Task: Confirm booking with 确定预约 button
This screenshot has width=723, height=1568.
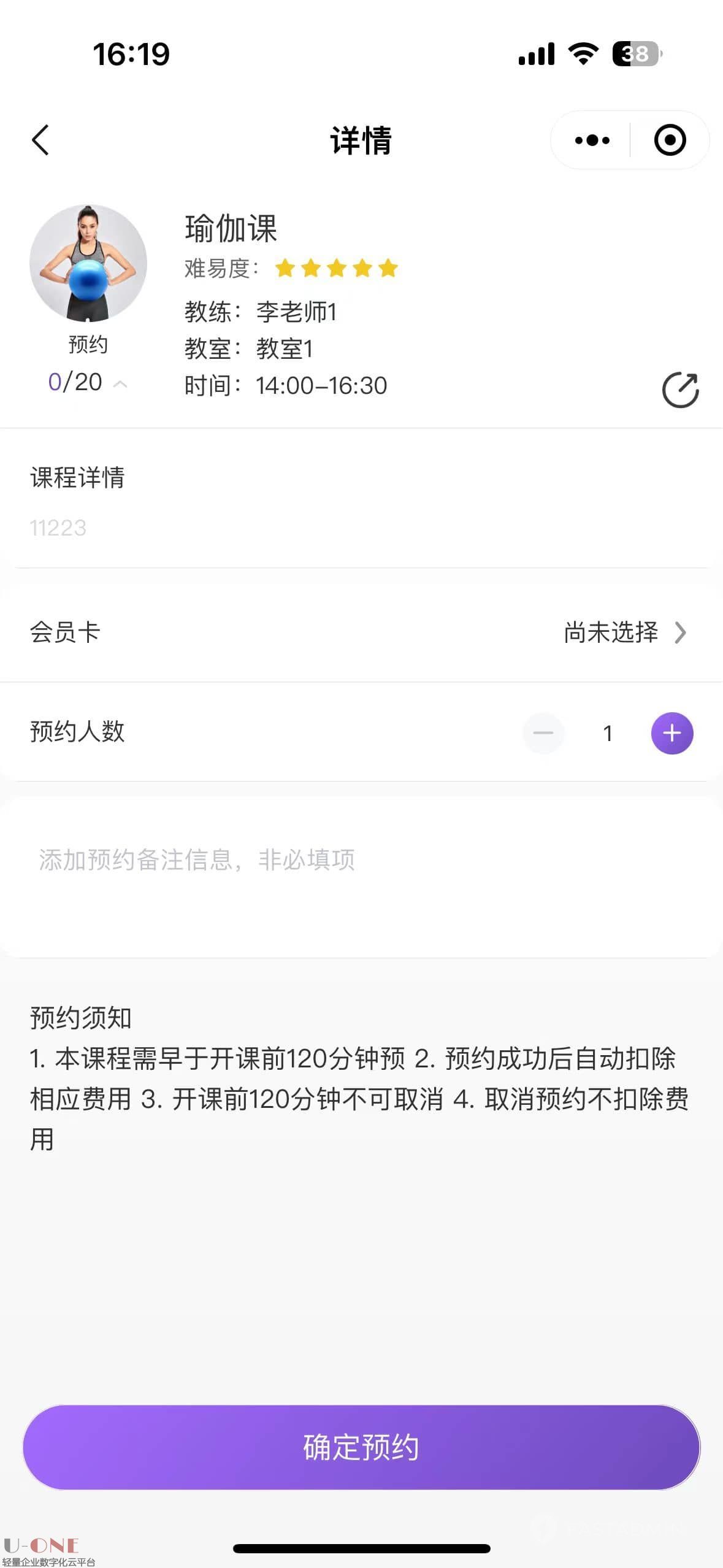Action: 361,1448
